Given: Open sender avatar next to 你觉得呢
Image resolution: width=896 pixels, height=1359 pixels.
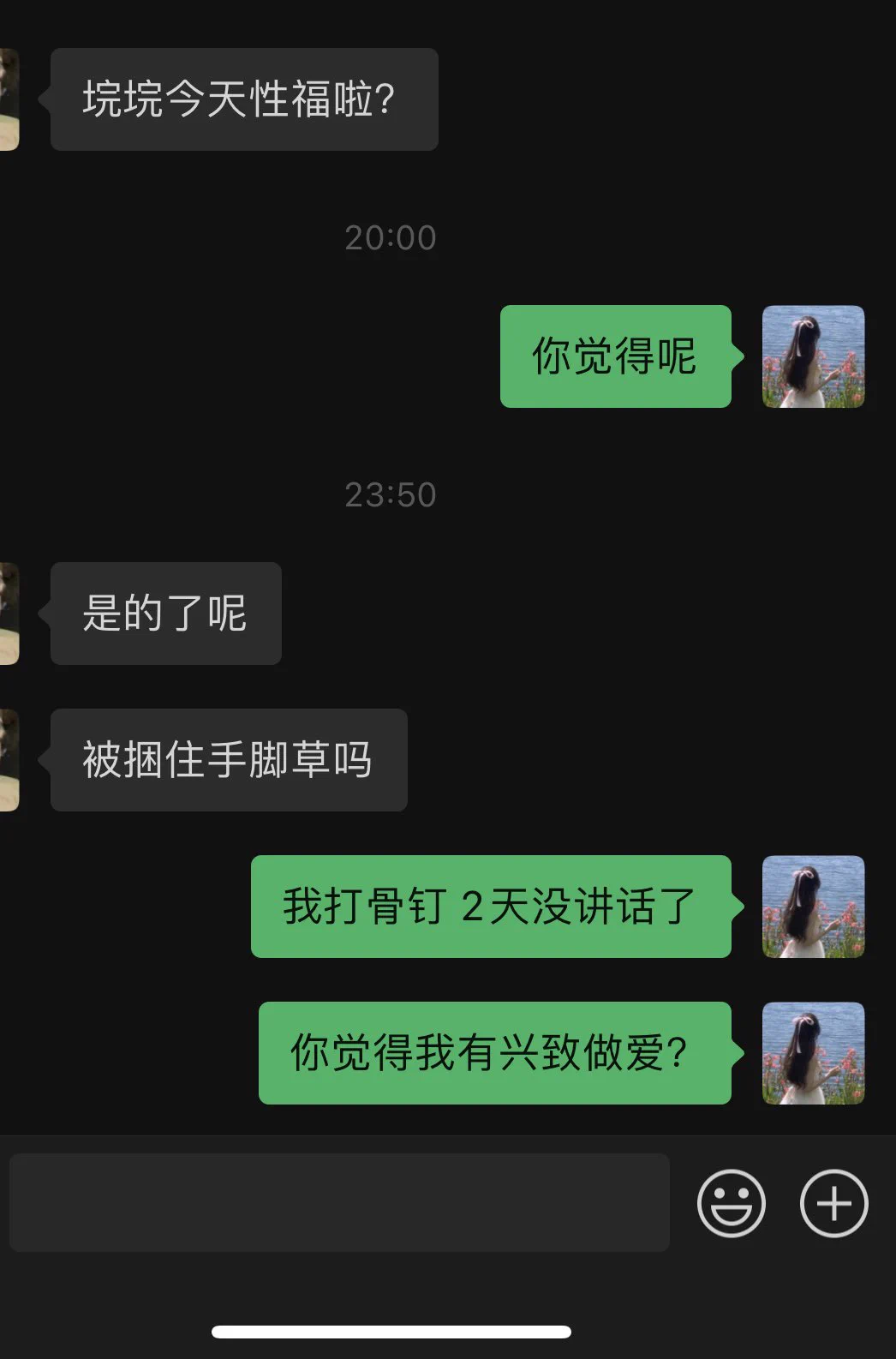Looking at the screenshot, I should pyautogui.click(x=813, y=356).
